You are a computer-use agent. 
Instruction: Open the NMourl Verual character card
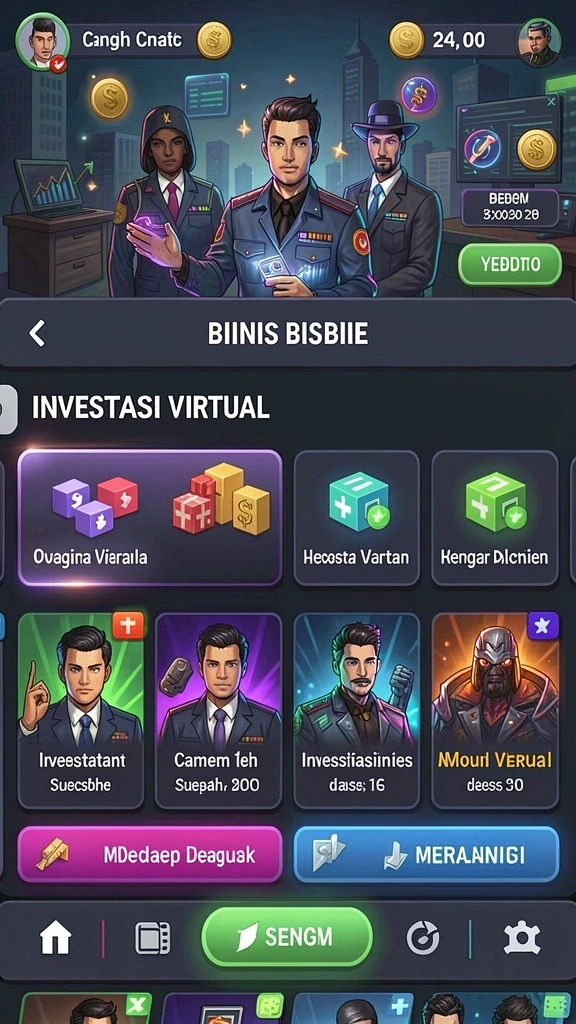click(x=495, y=711)
